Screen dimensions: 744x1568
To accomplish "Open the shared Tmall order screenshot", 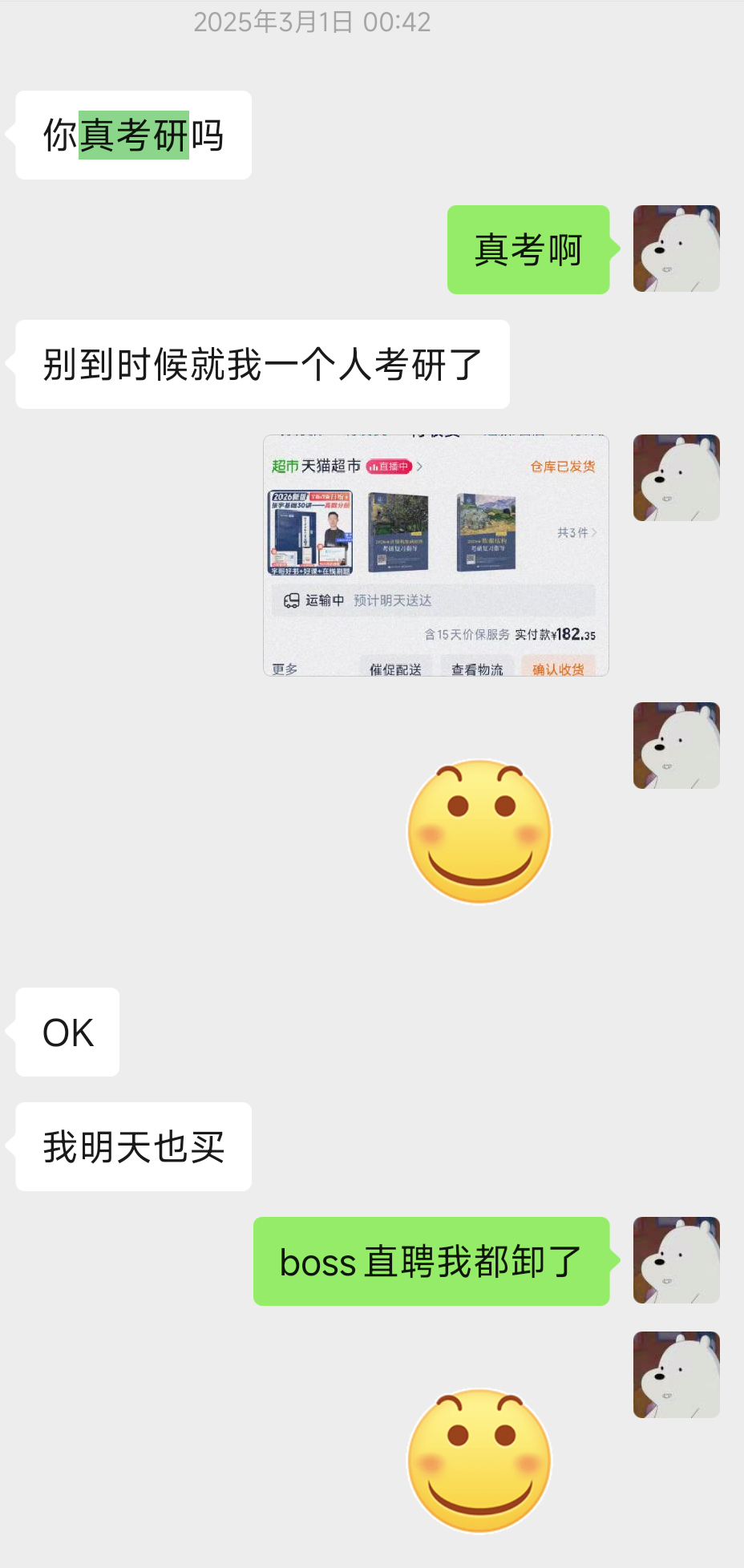I will [435, 556].
